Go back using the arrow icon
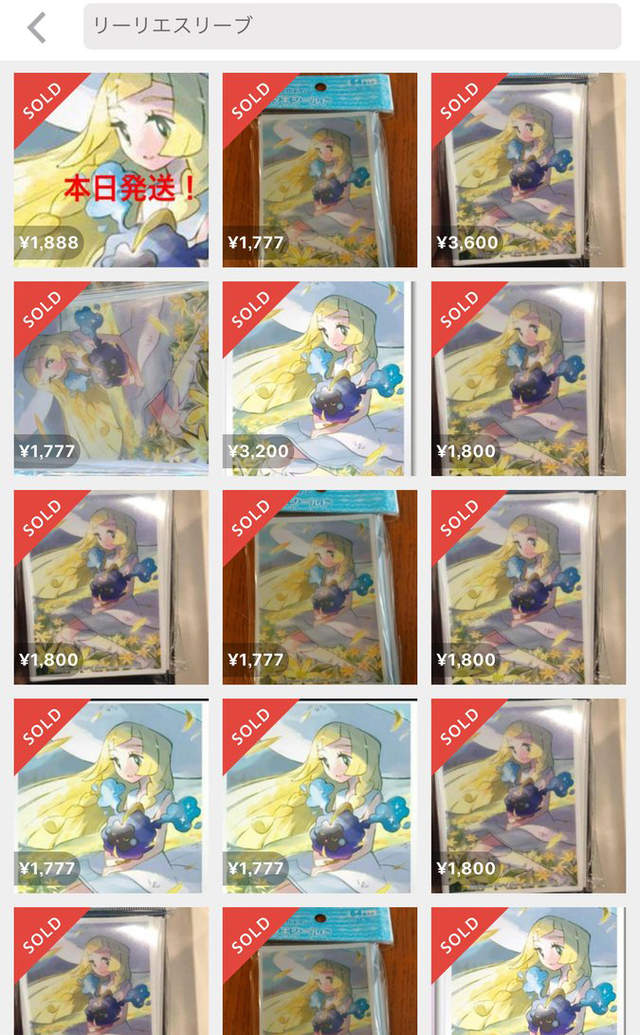Screen dimensions: 640x1035 [37, 27]
